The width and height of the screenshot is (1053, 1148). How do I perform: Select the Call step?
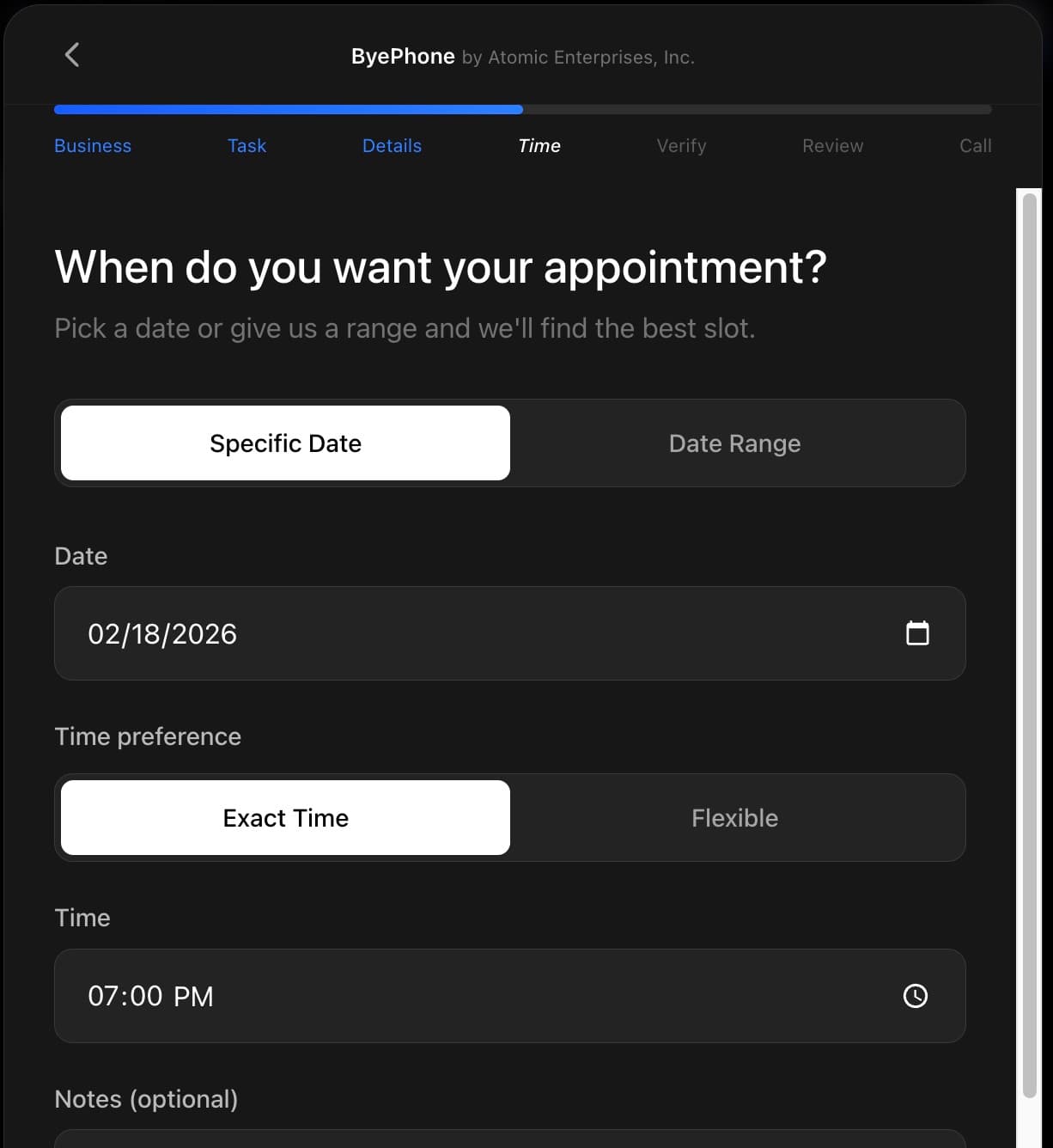975,145
